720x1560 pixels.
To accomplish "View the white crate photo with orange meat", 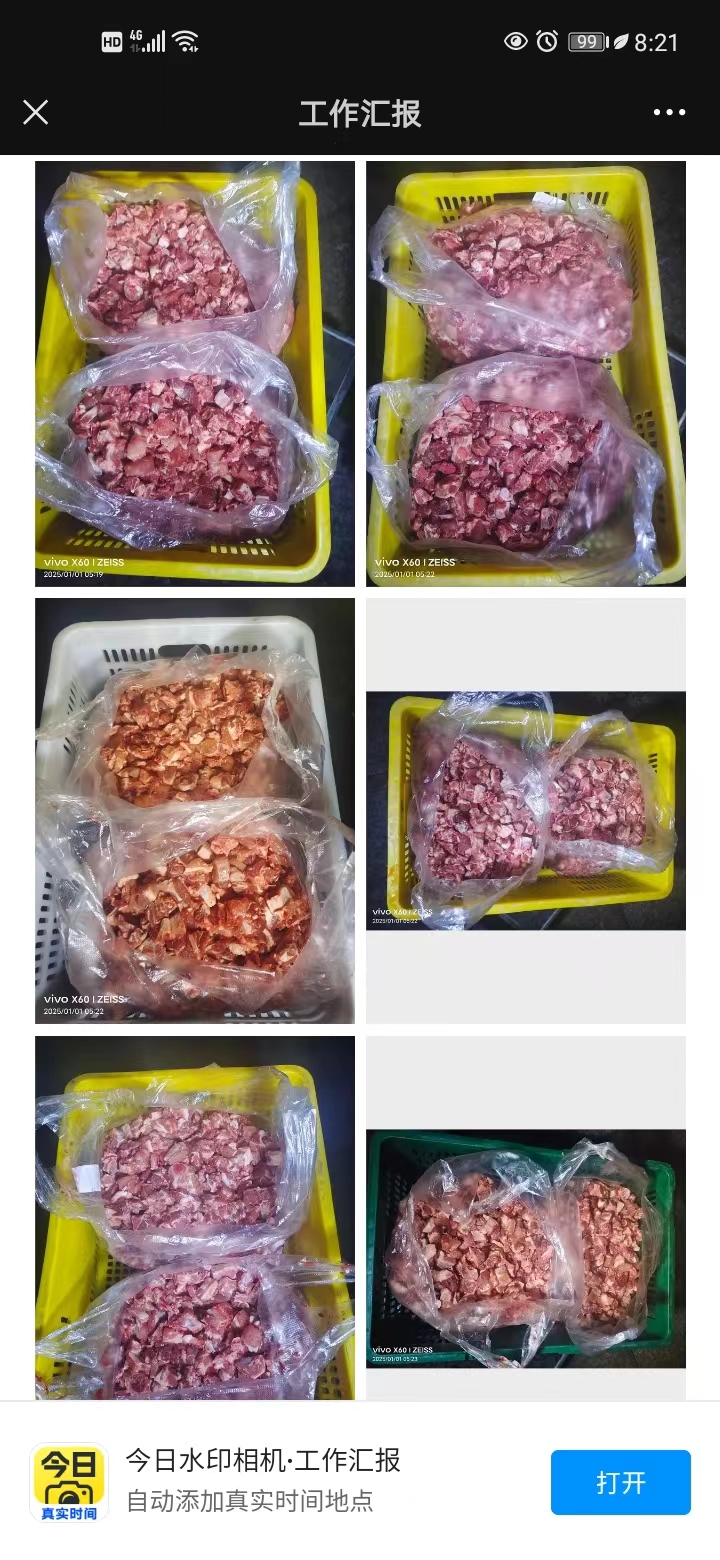I will click(195, 810).
